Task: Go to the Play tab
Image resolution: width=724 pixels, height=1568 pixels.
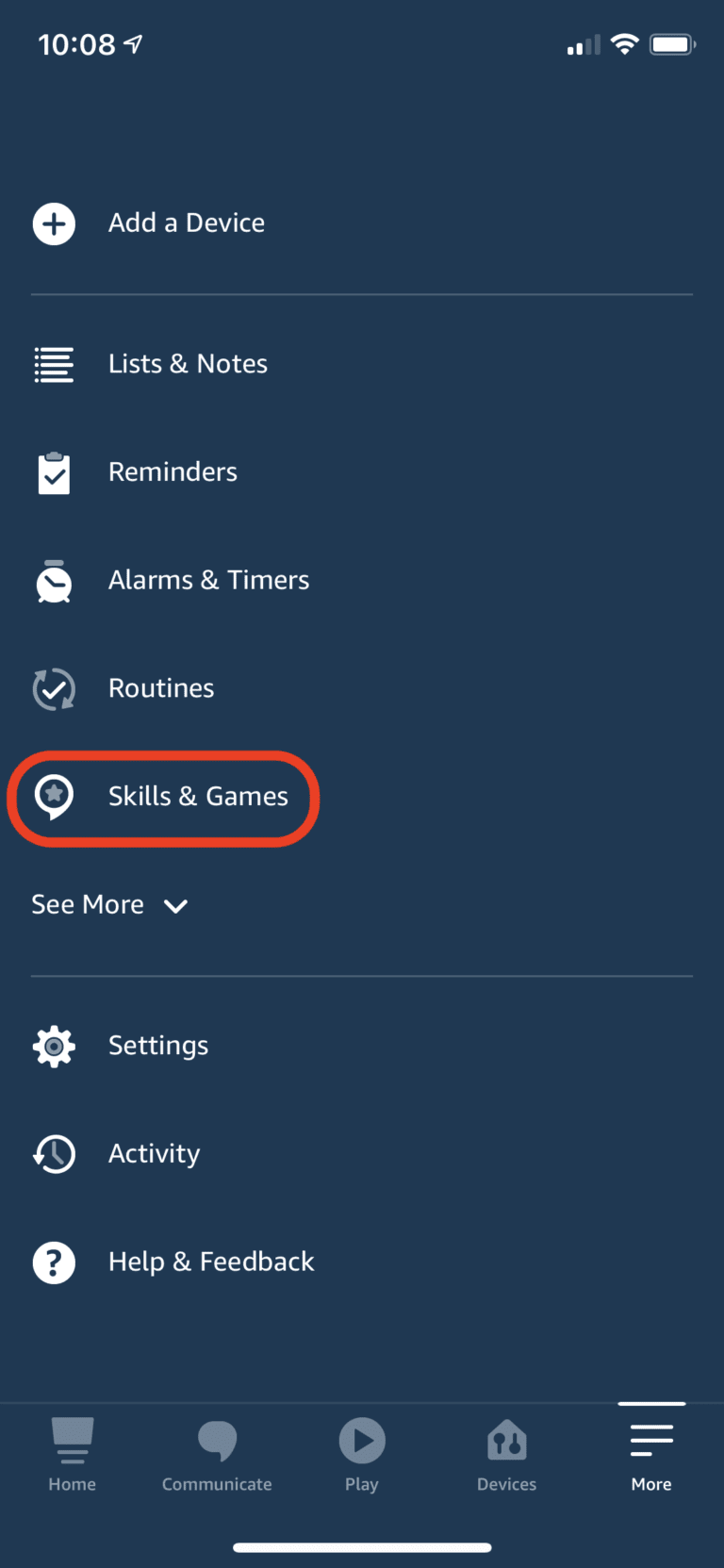Action: click(362, 1455)
